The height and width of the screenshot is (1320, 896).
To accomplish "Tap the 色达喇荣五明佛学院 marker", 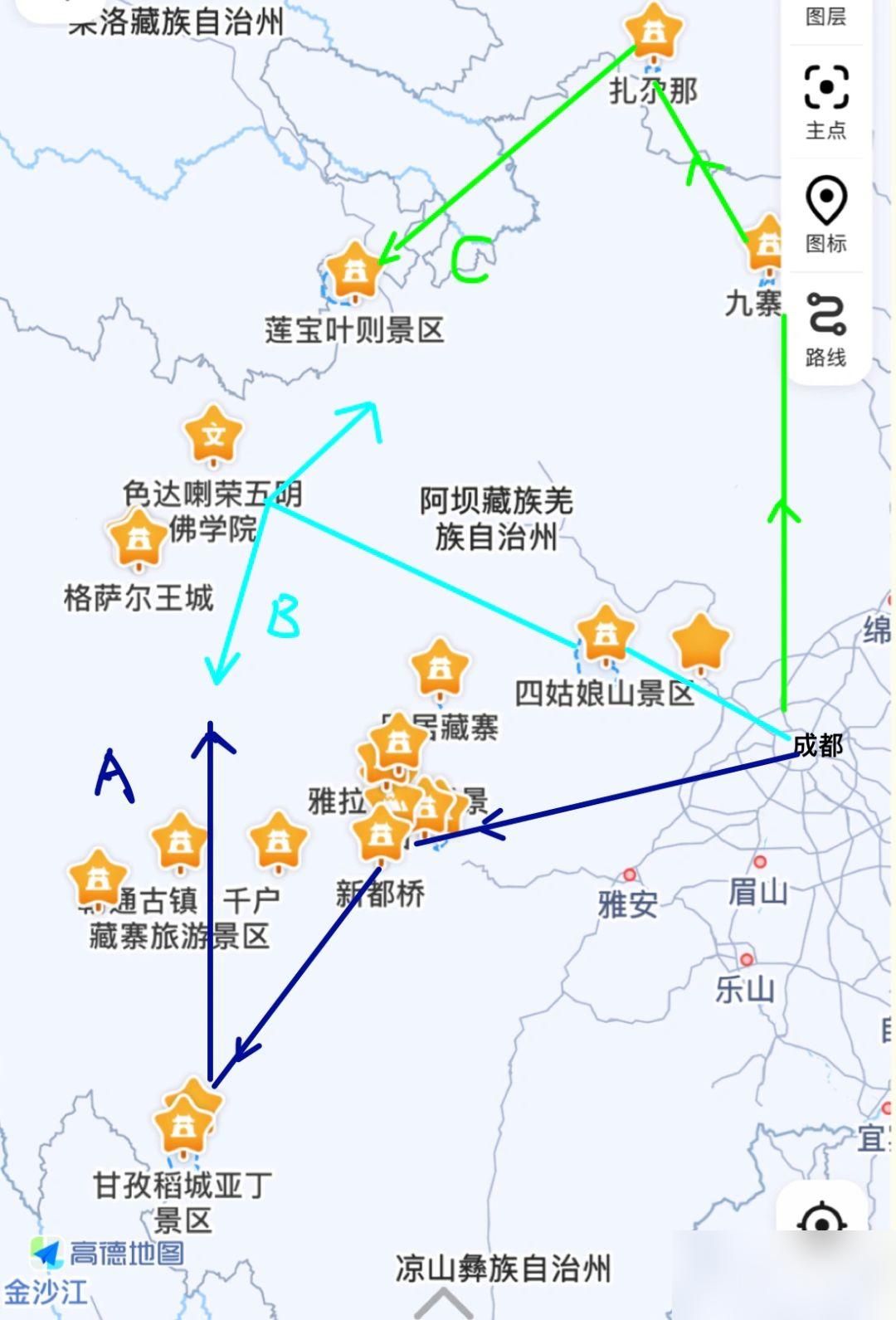I will click(214, 434).
